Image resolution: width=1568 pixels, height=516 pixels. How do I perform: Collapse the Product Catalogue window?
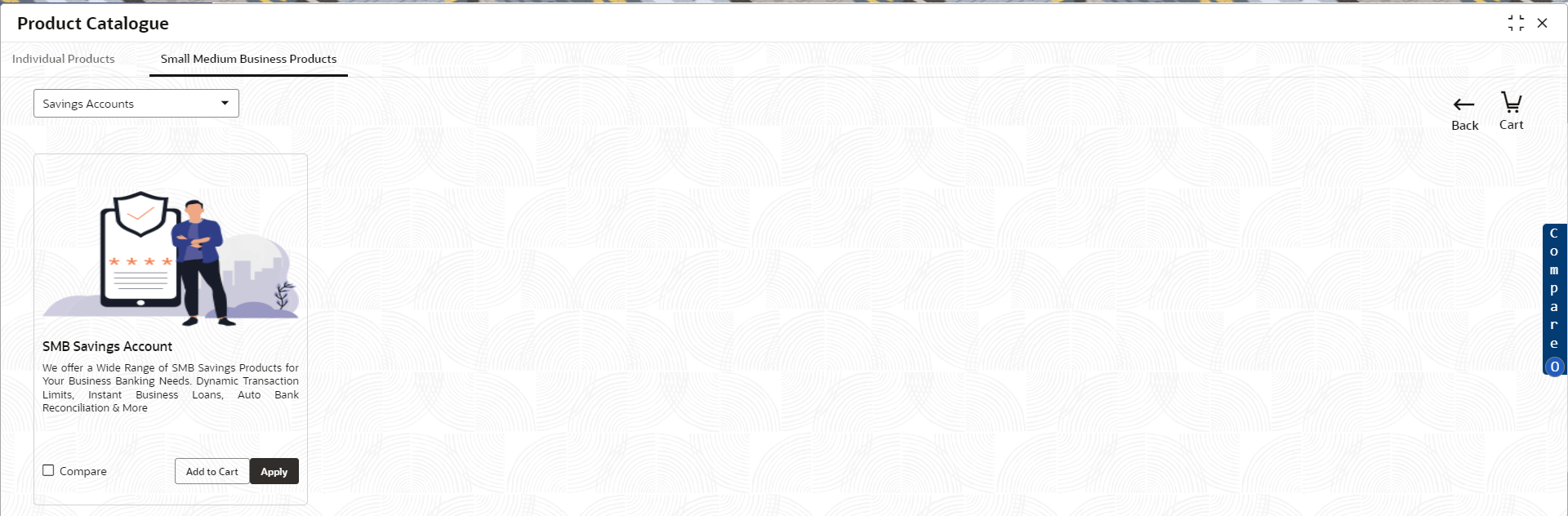click(x=1516, y=24)
